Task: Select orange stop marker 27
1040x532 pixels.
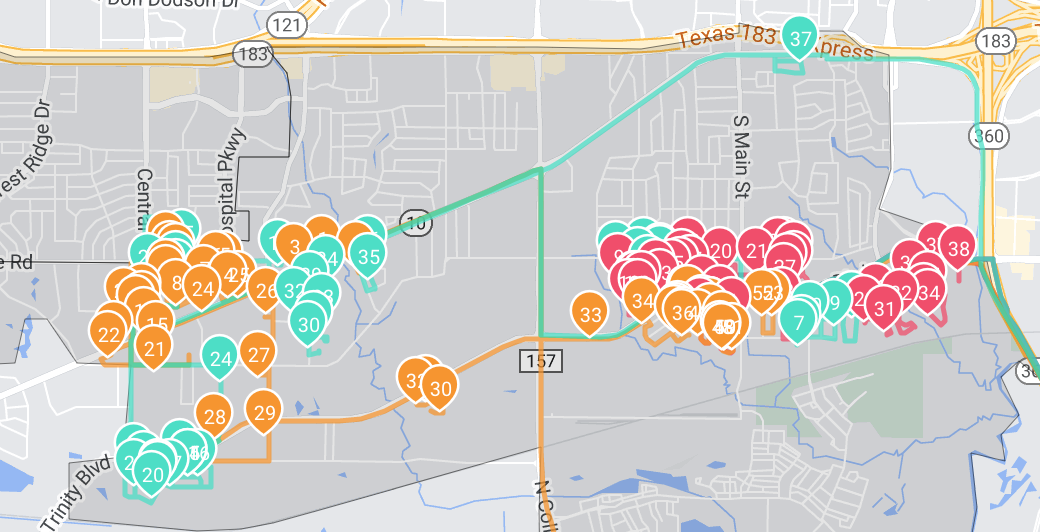Action: [258, 354]
